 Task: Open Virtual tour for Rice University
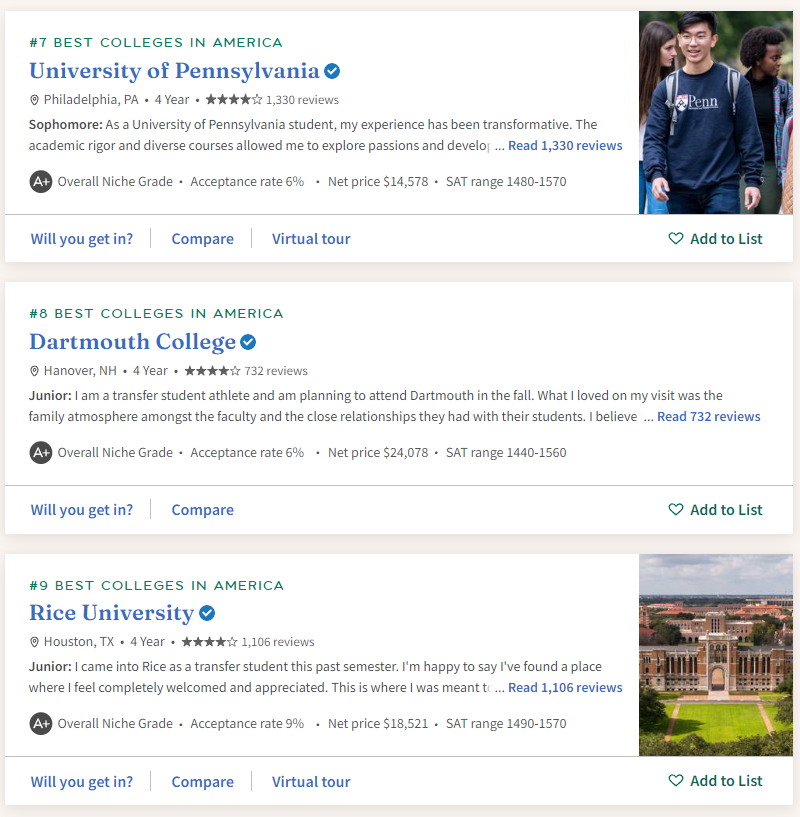click(x=311, y=782)
